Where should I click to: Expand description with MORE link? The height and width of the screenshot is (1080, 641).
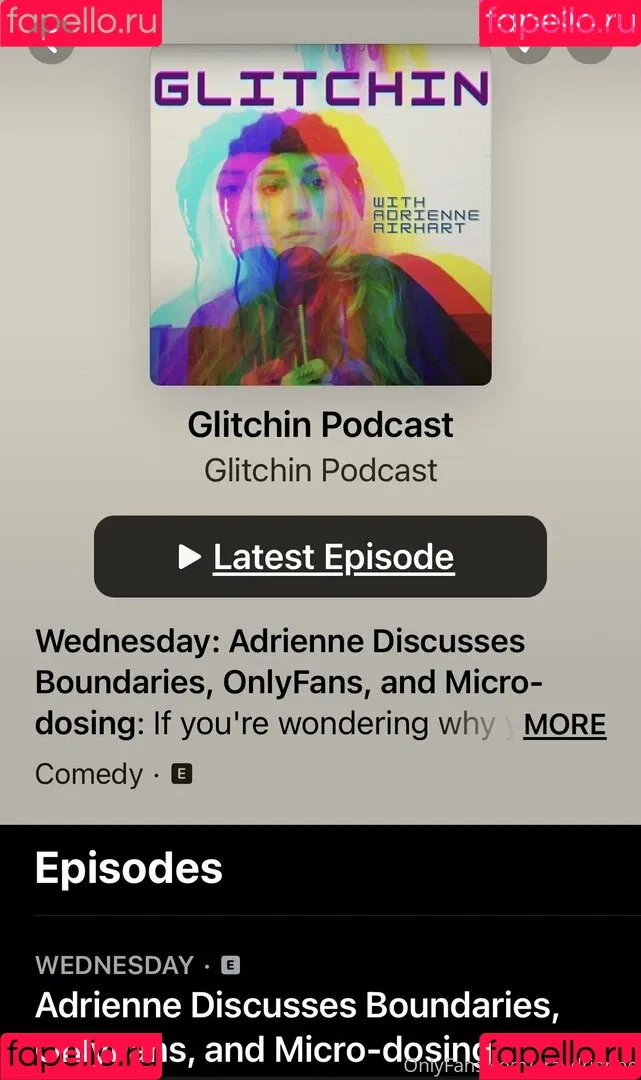[x=564, y=725]
